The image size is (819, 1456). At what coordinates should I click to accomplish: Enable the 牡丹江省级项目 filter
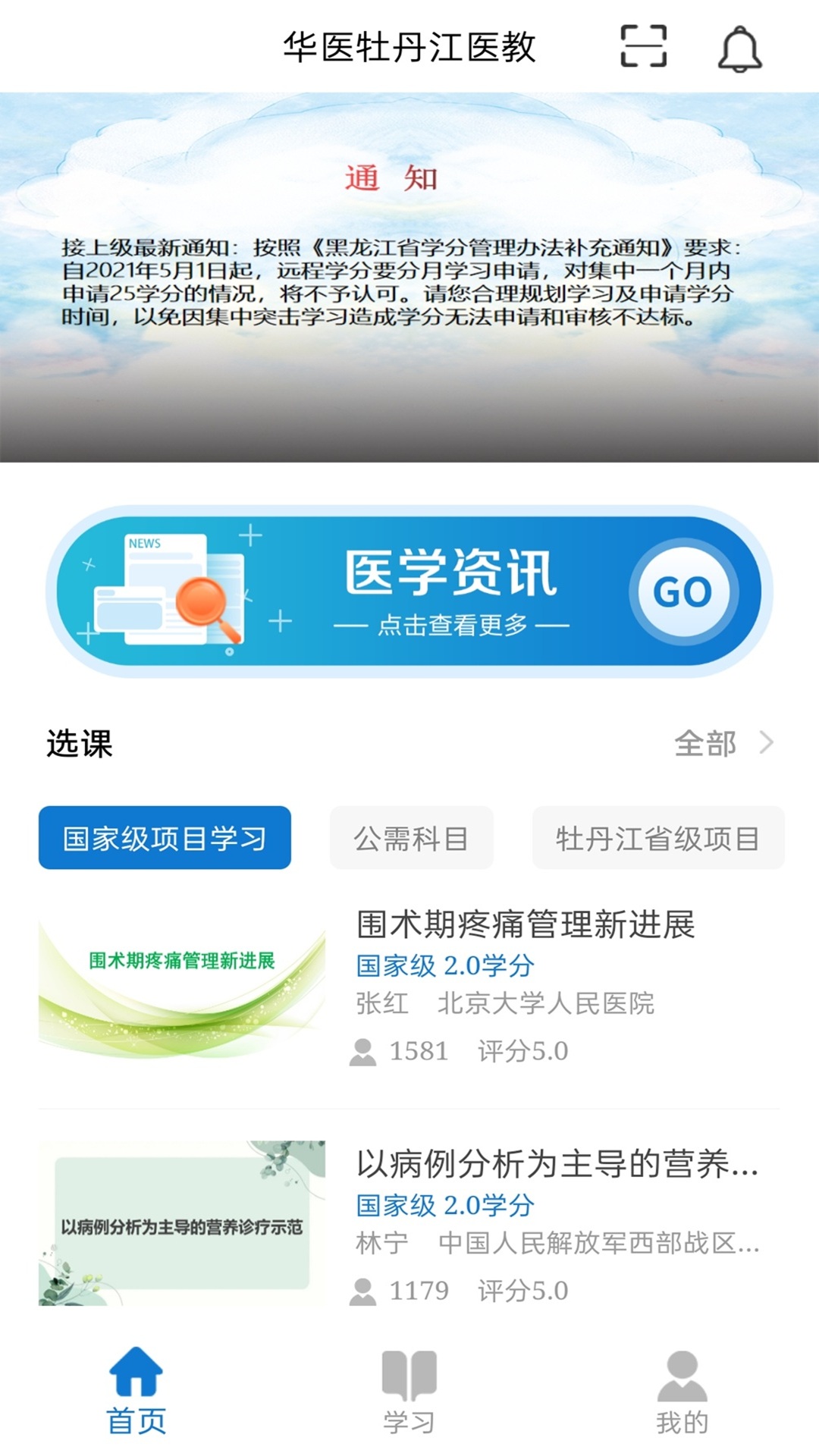[658, 836]
